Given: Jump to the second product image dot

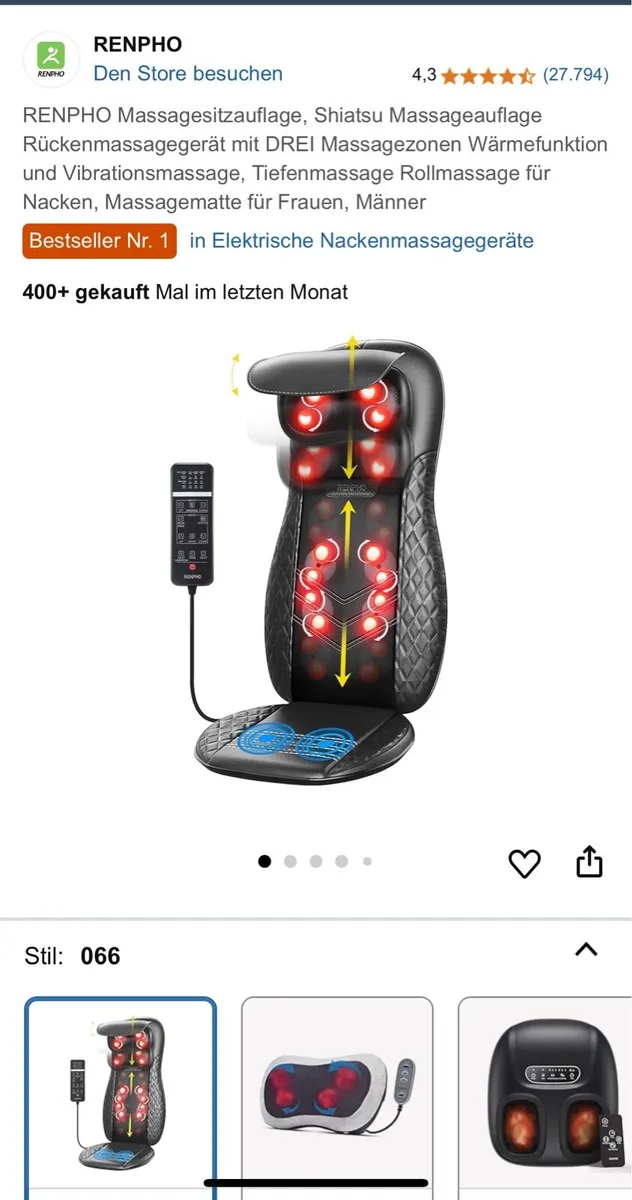Looking at the screenshot, I should tap(290, 861).
